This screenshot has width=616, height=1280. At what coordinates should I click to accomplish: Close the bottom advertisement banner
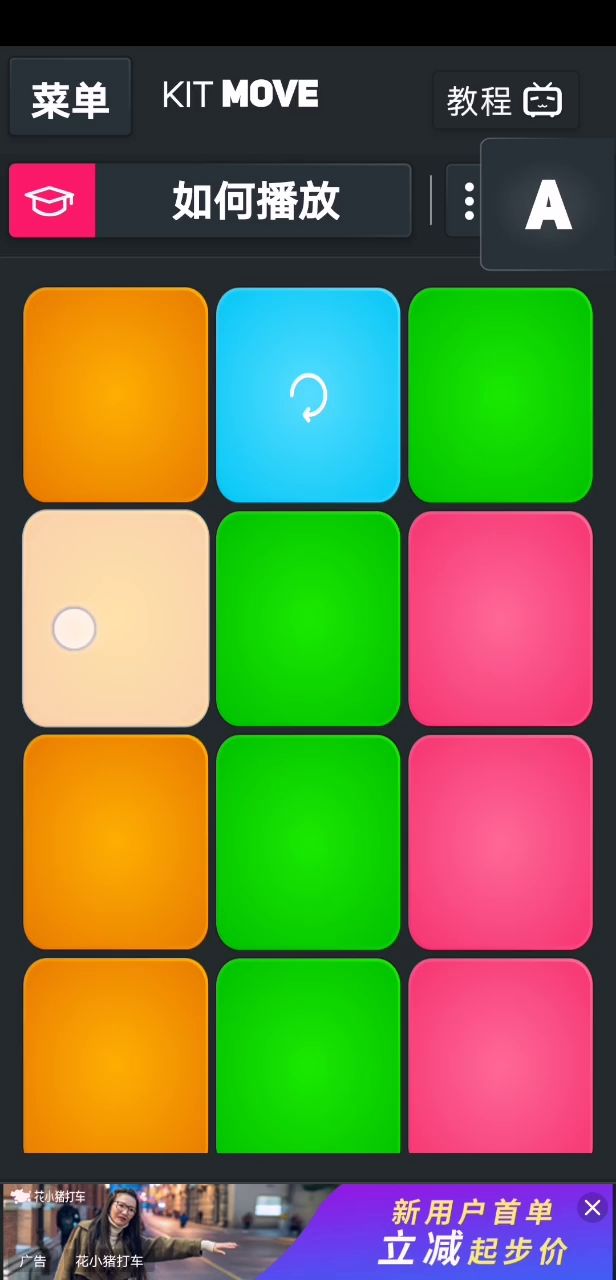pos(592,1208)
